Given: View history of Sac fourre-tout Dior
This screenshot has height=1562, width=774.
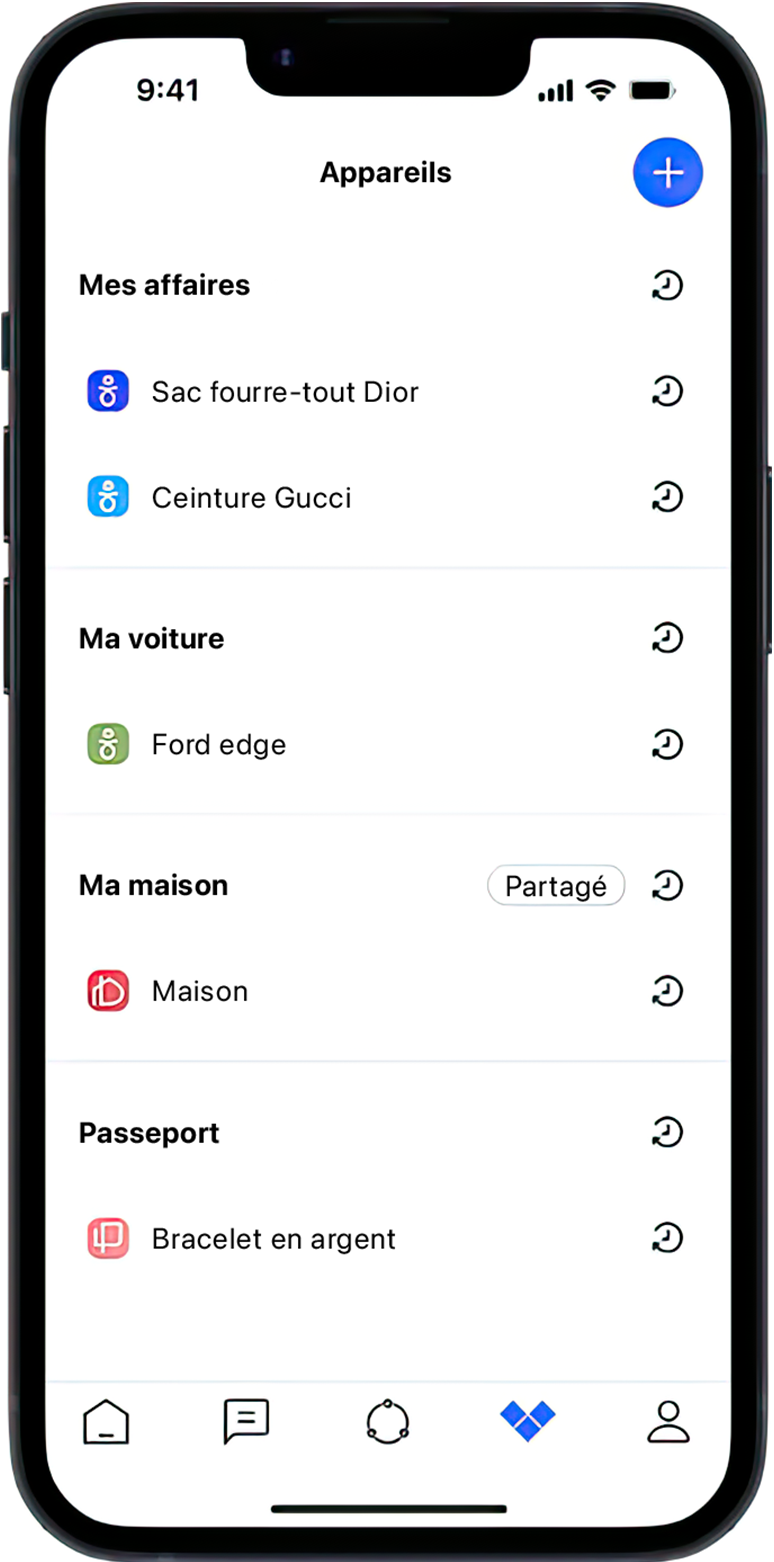Looking at the screenshot, I should click(667, 391).
